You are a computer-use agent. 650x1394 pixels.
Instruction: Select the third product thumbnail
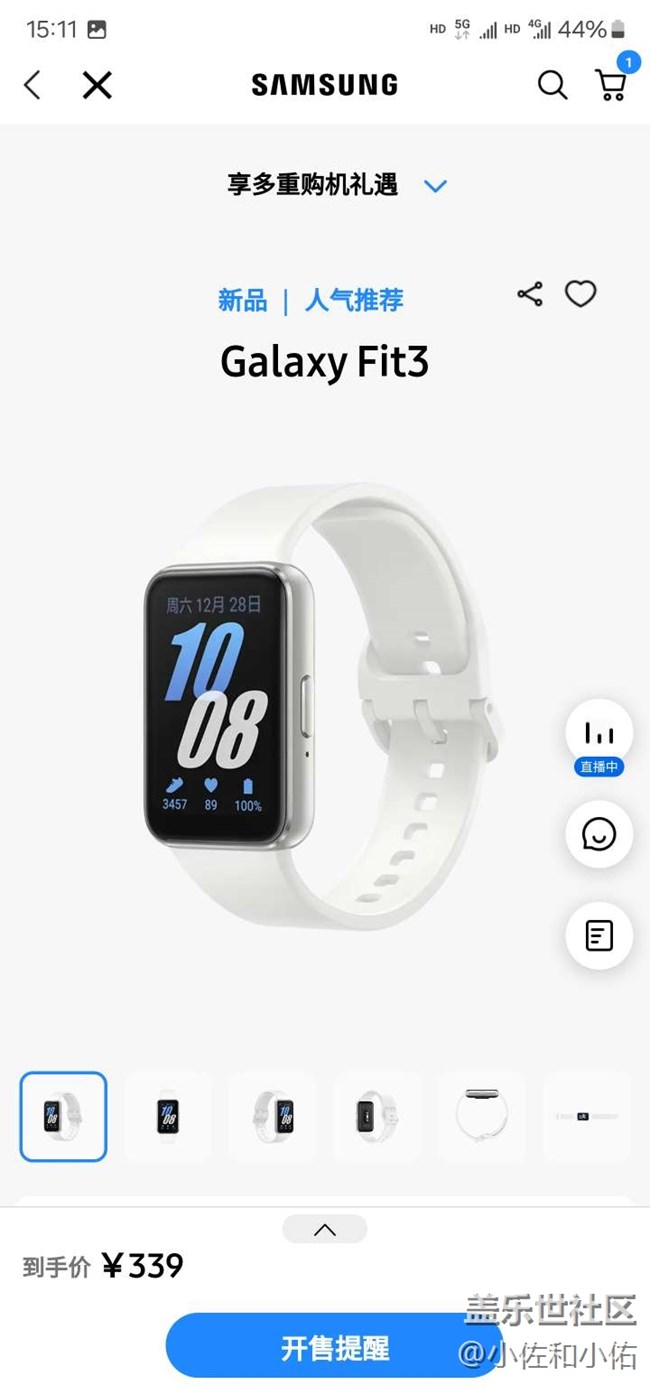[x=272, y=1116]
